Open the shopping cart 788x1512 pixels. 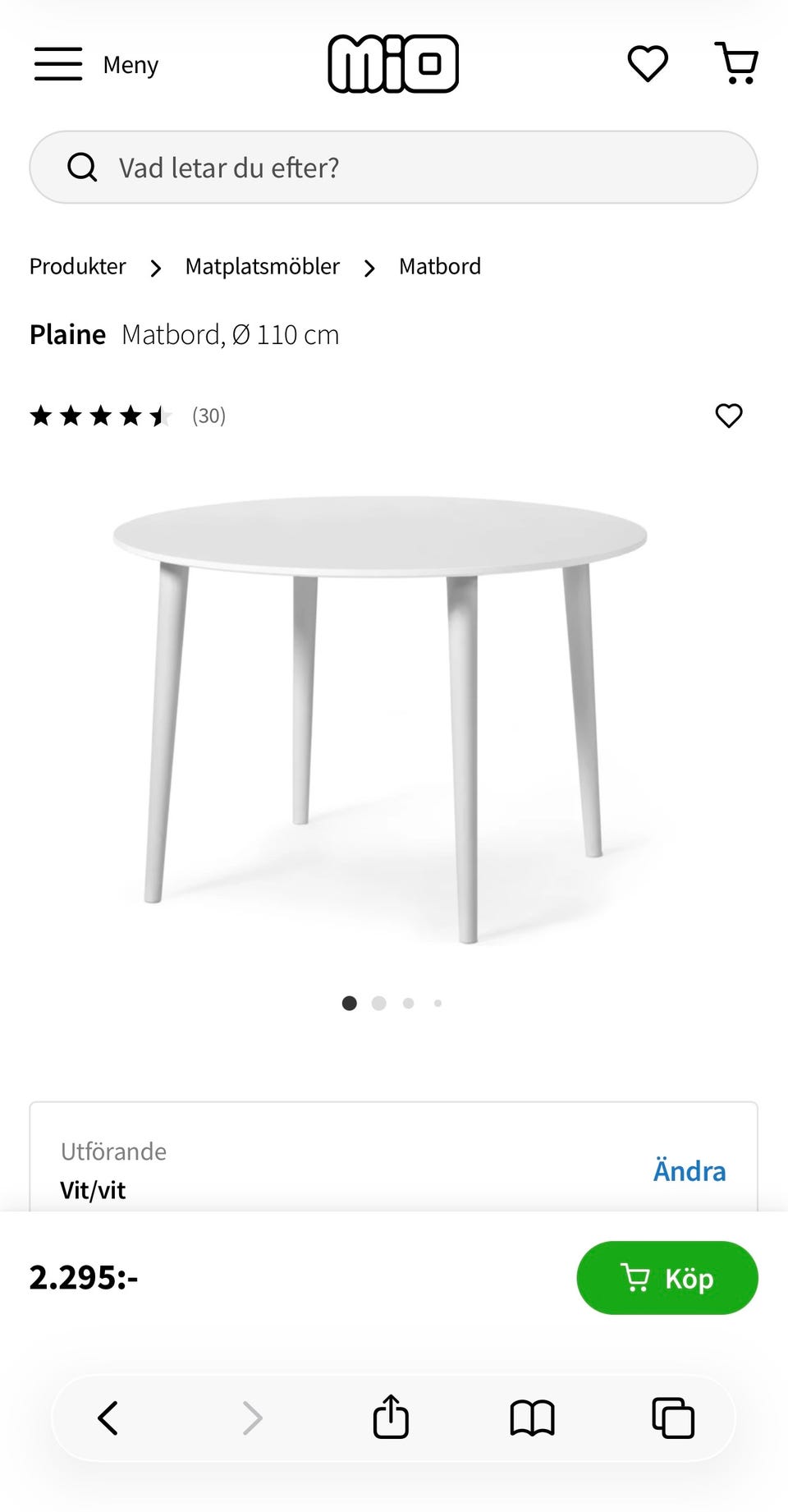pyautogui.click(x=736, y=63)
